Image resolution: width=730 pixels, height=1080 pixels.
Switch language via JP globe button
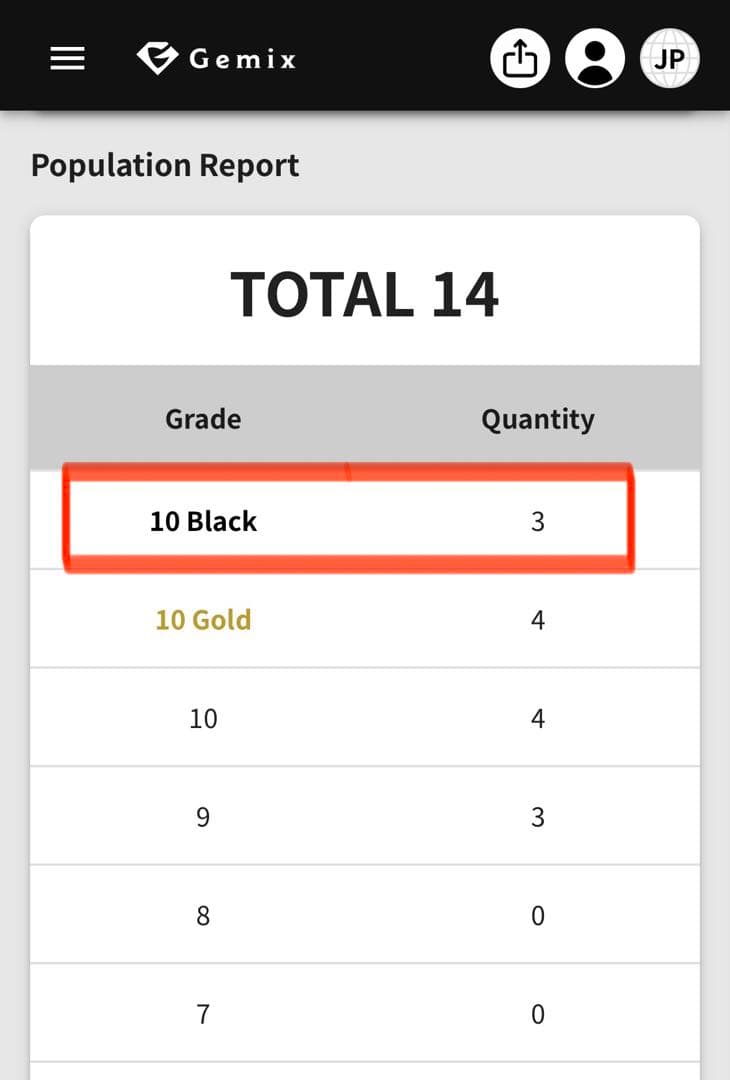(x=669, y=59)
